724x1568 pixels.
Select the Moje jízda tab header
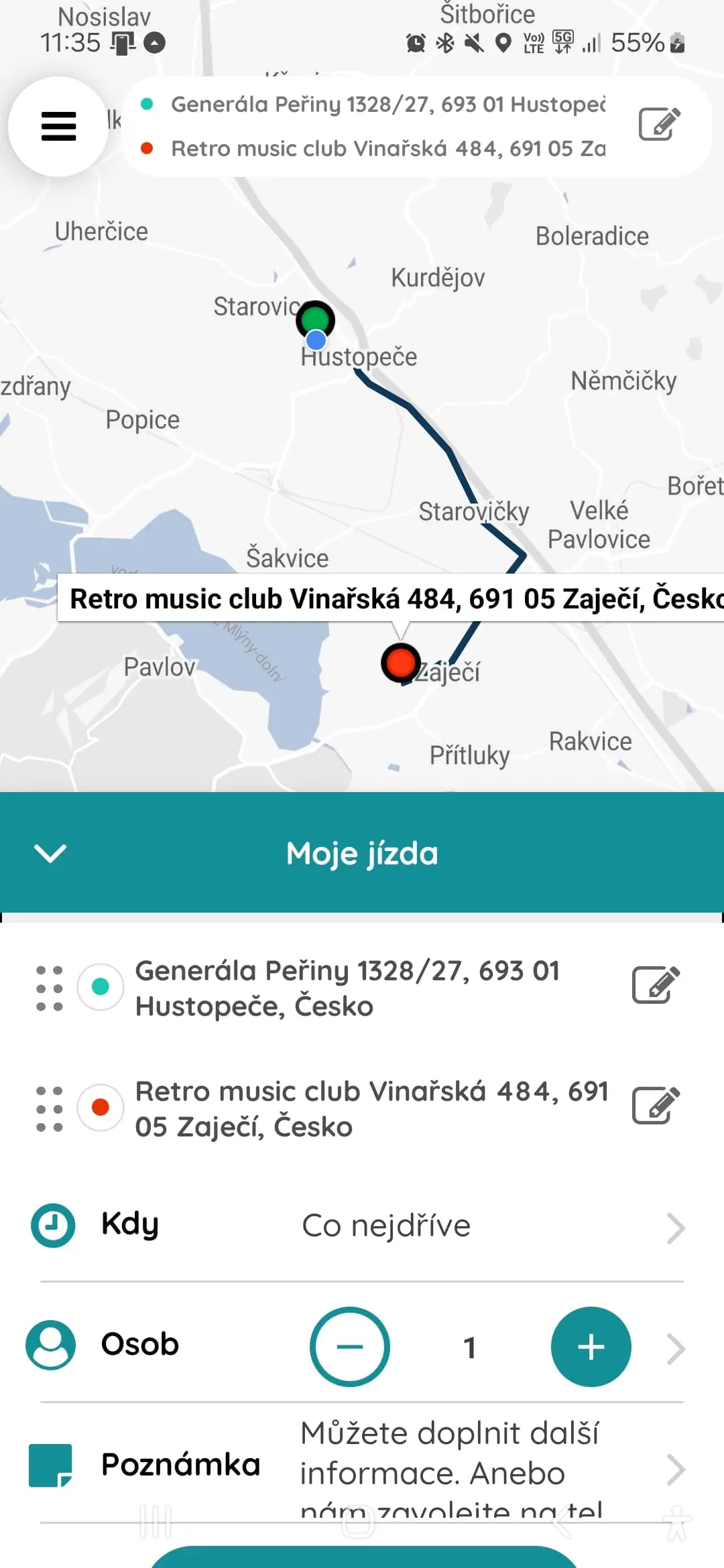click(x=362, y=853)
